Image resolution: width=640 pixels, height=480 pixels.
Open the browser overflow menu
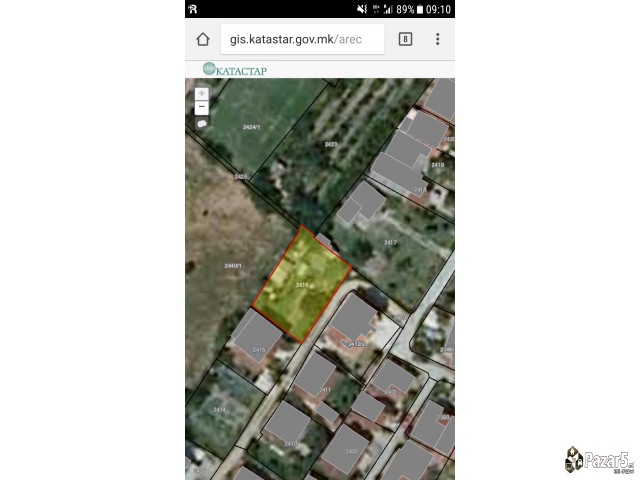click(437, 40)
